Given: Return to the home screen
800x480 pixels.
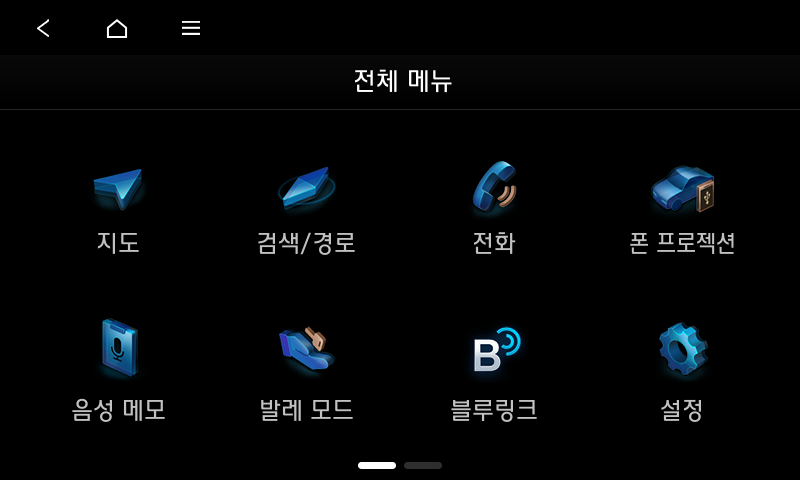Looking at the screenshot, I should click(117, 28).
